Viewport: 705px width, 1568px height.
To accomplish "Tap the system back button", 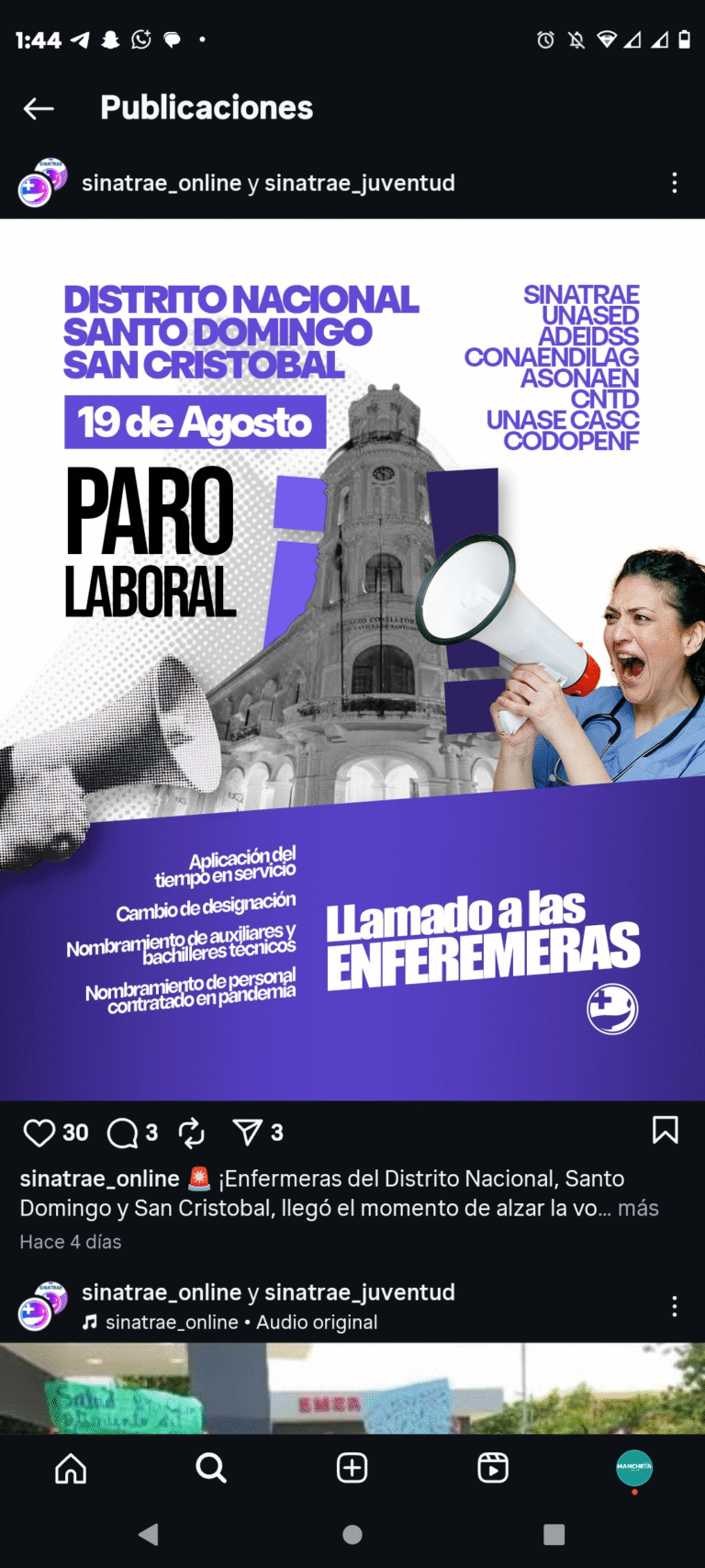I will click(149, 1533).
